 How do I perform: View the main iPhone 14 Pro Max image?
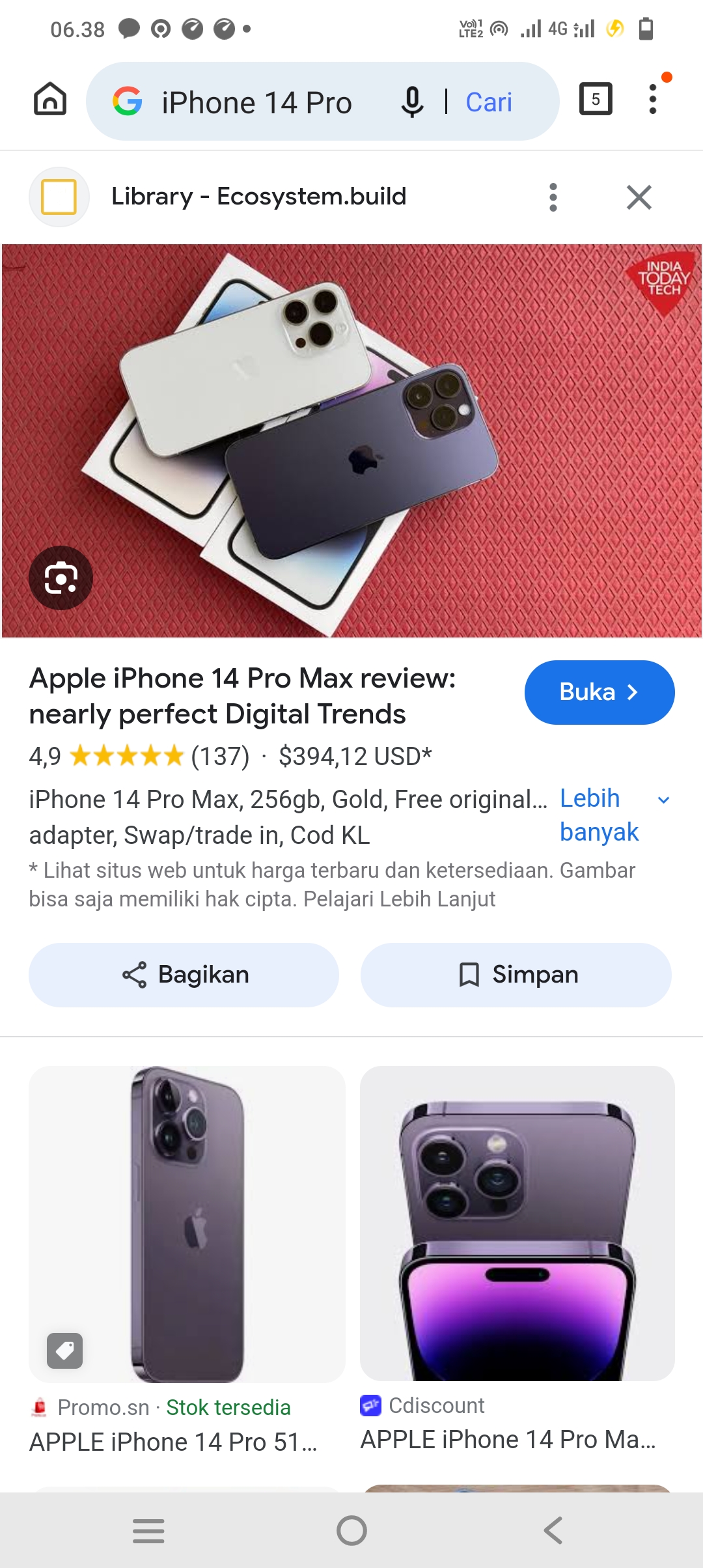[351, 440]
